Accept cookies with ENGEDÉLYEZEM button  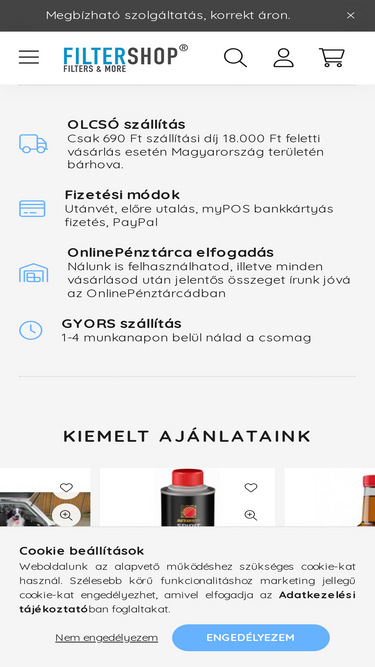tap(251, 638)
